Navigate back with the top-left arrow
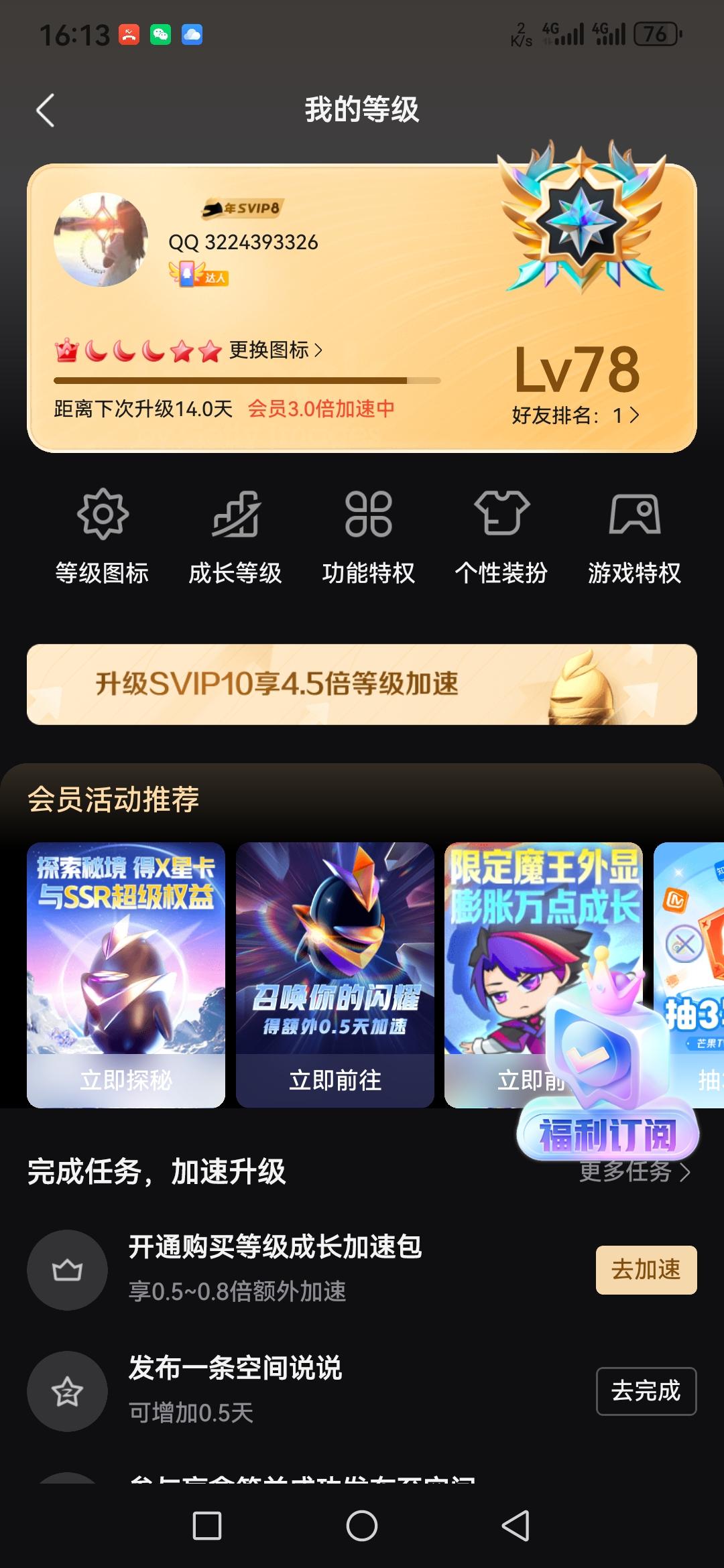Screen dimensions: 724x1568 (45, 109)
